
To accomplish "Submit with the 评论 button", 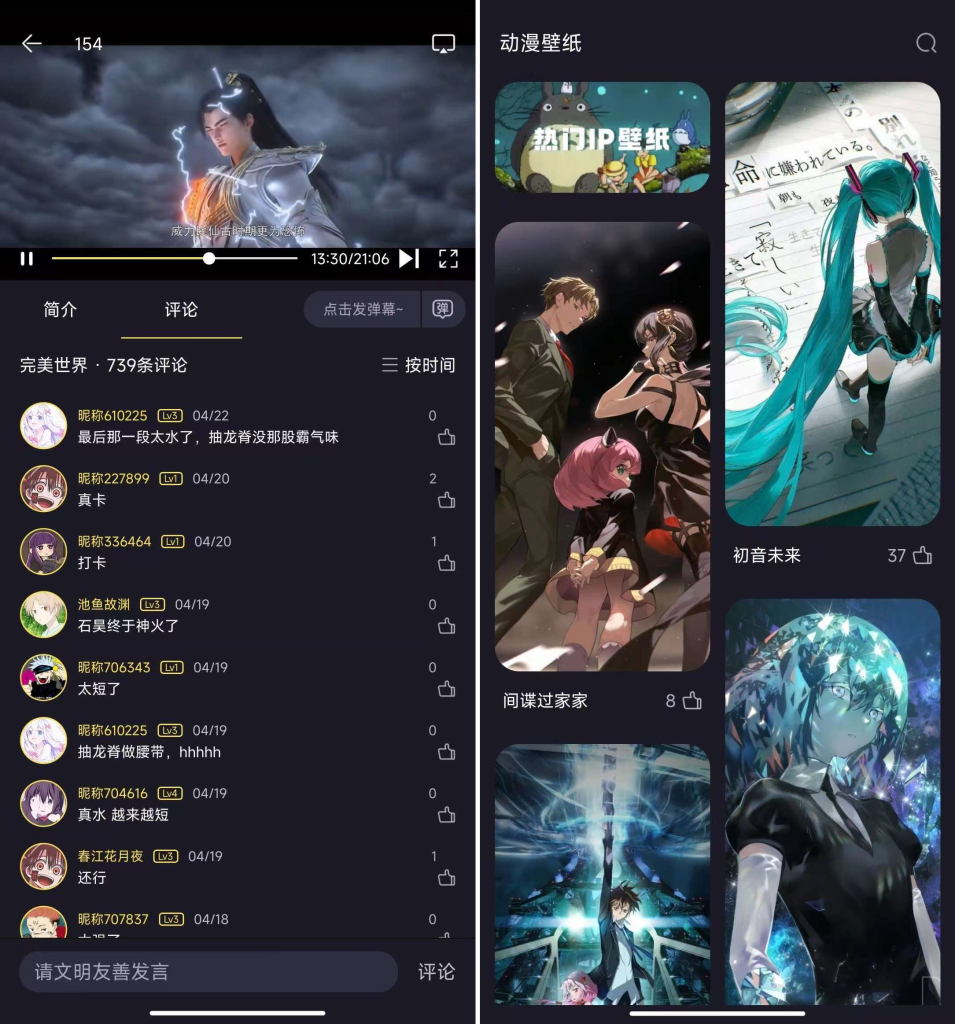I will (x=436, y=972).
